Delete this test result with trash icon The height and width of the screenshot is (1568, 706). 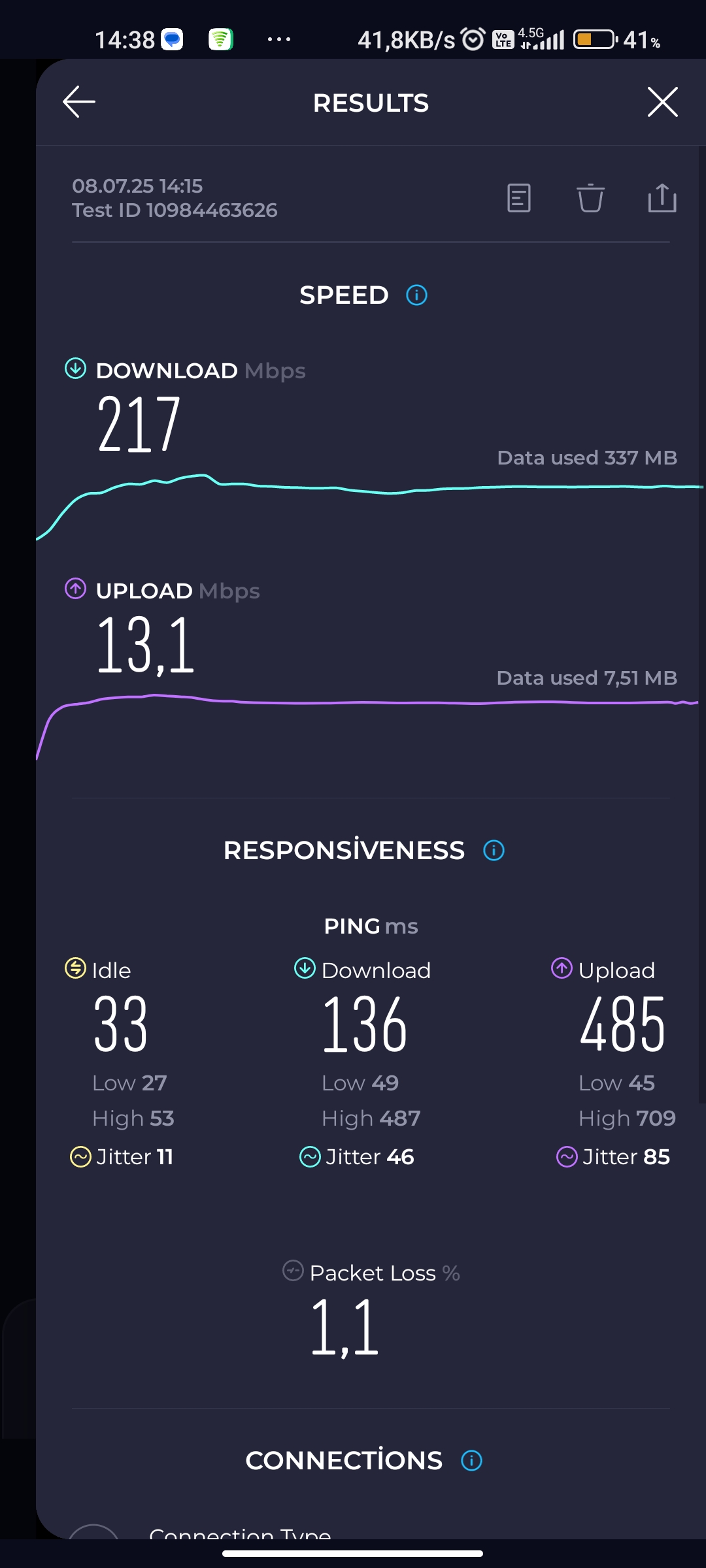[x=590, y=198]
